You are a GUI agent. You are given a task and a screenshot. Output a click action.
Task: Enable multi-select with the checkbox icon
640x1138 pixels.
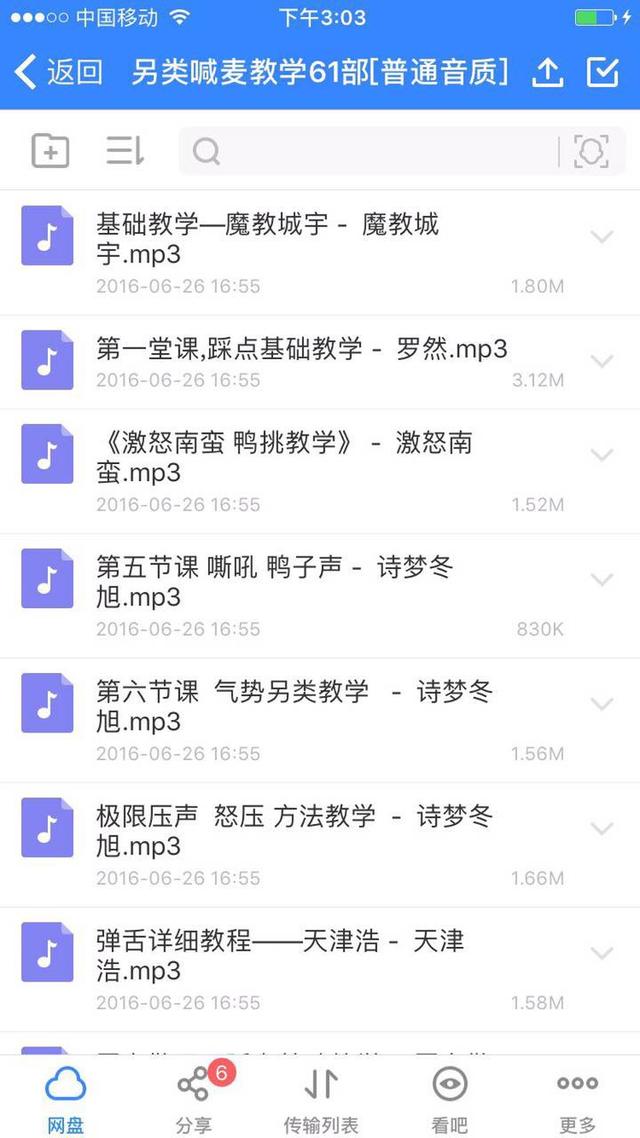602,72
